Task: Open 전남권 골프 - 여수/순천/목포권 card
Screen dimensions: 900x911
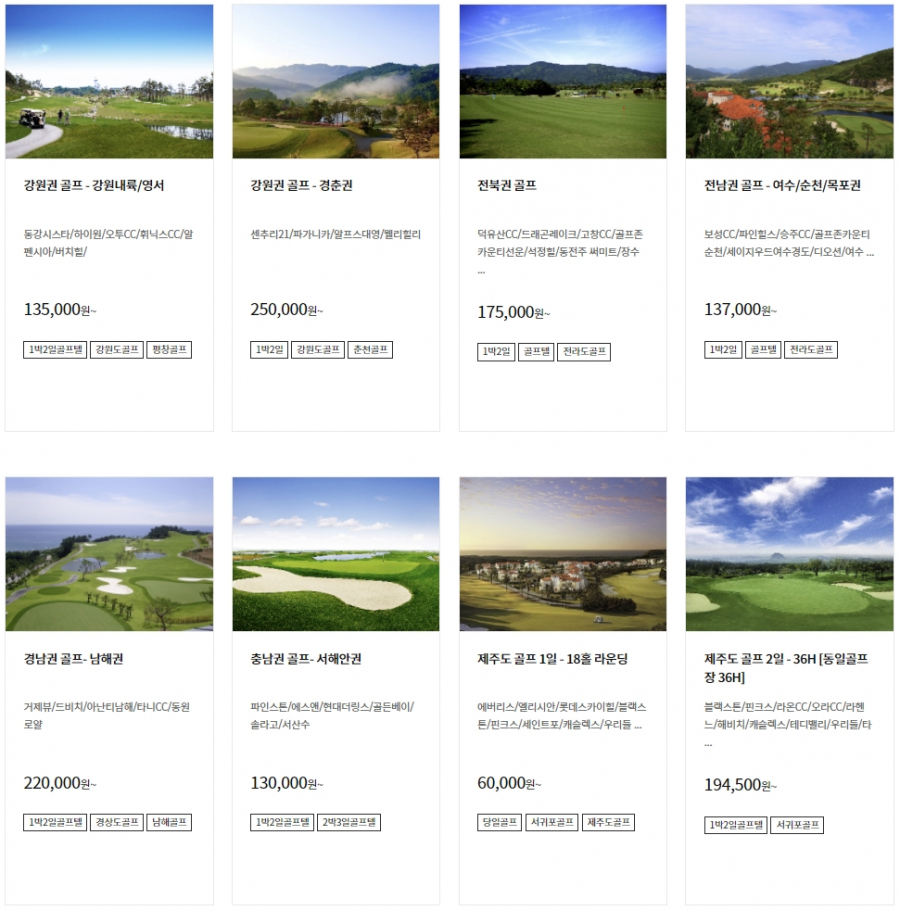Action: tap(782, 185)
